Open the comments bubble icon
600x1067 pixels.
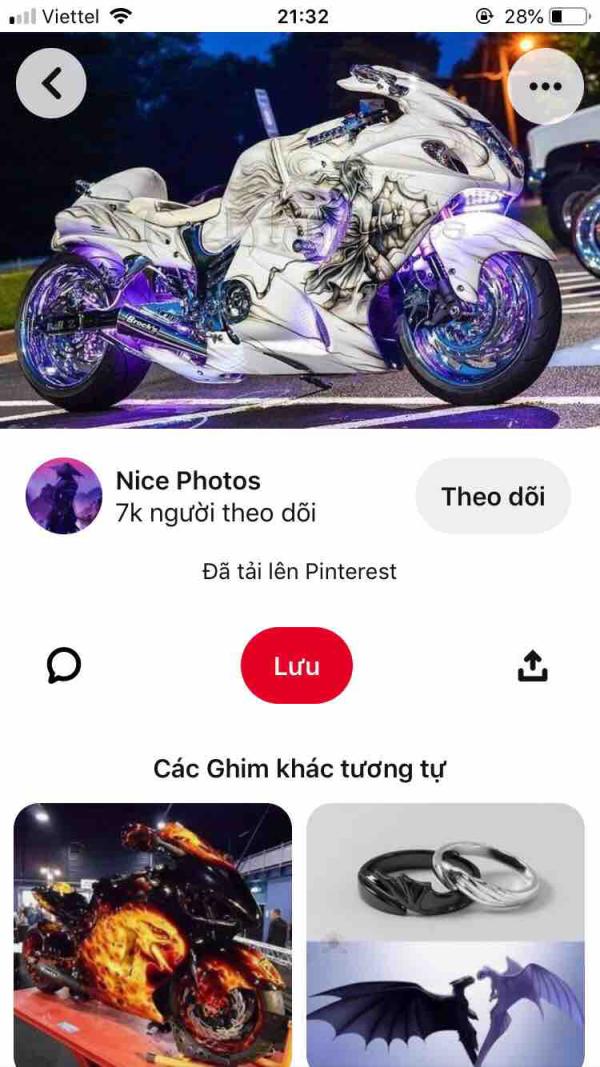[64, 666]
